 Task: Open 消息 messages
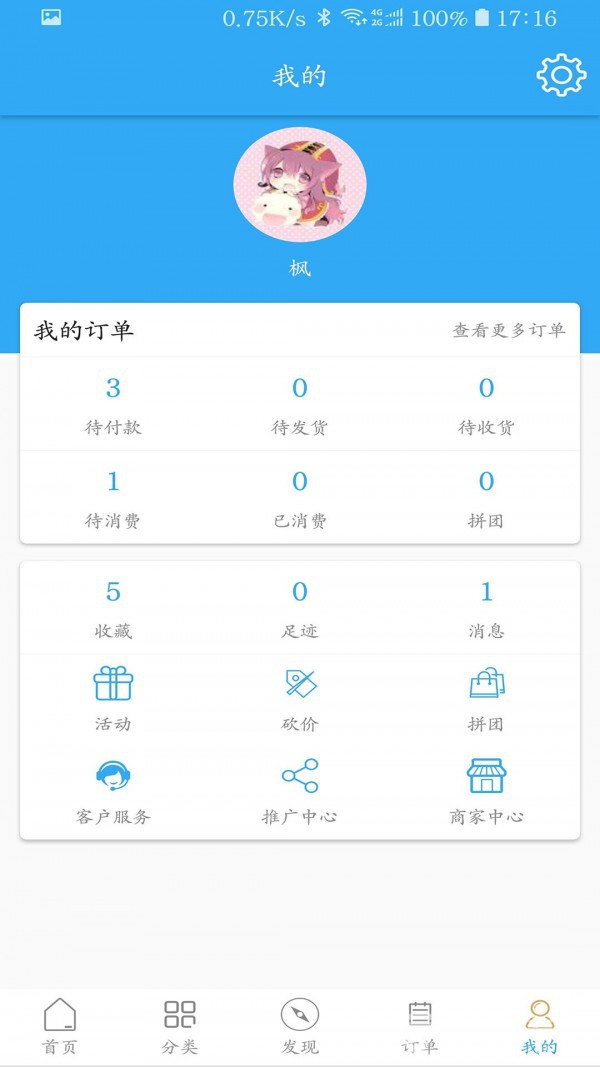(x=486, y=609)
